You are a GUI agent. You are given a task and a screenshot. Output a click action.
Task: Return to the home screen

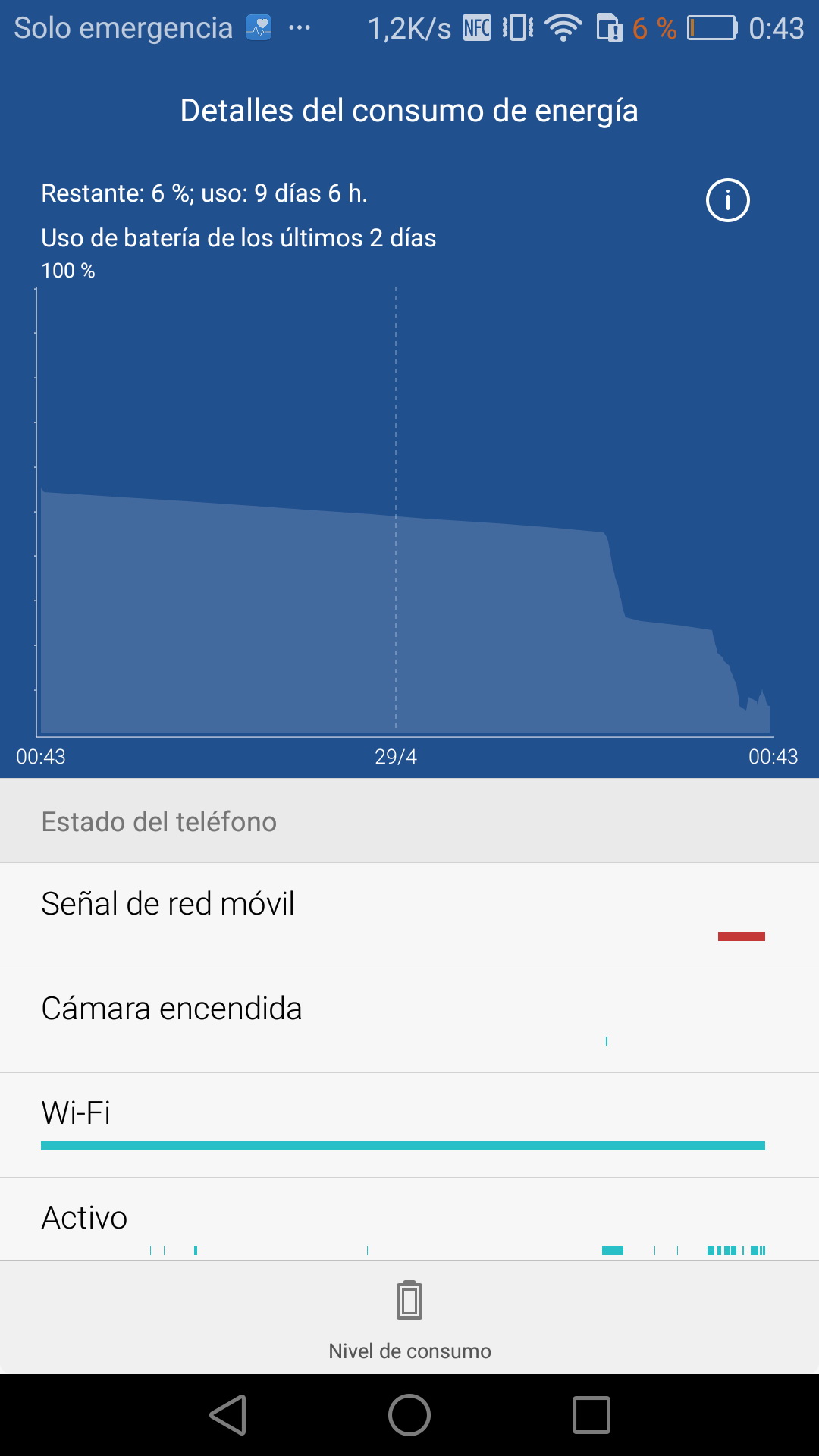click(409, 1415)
